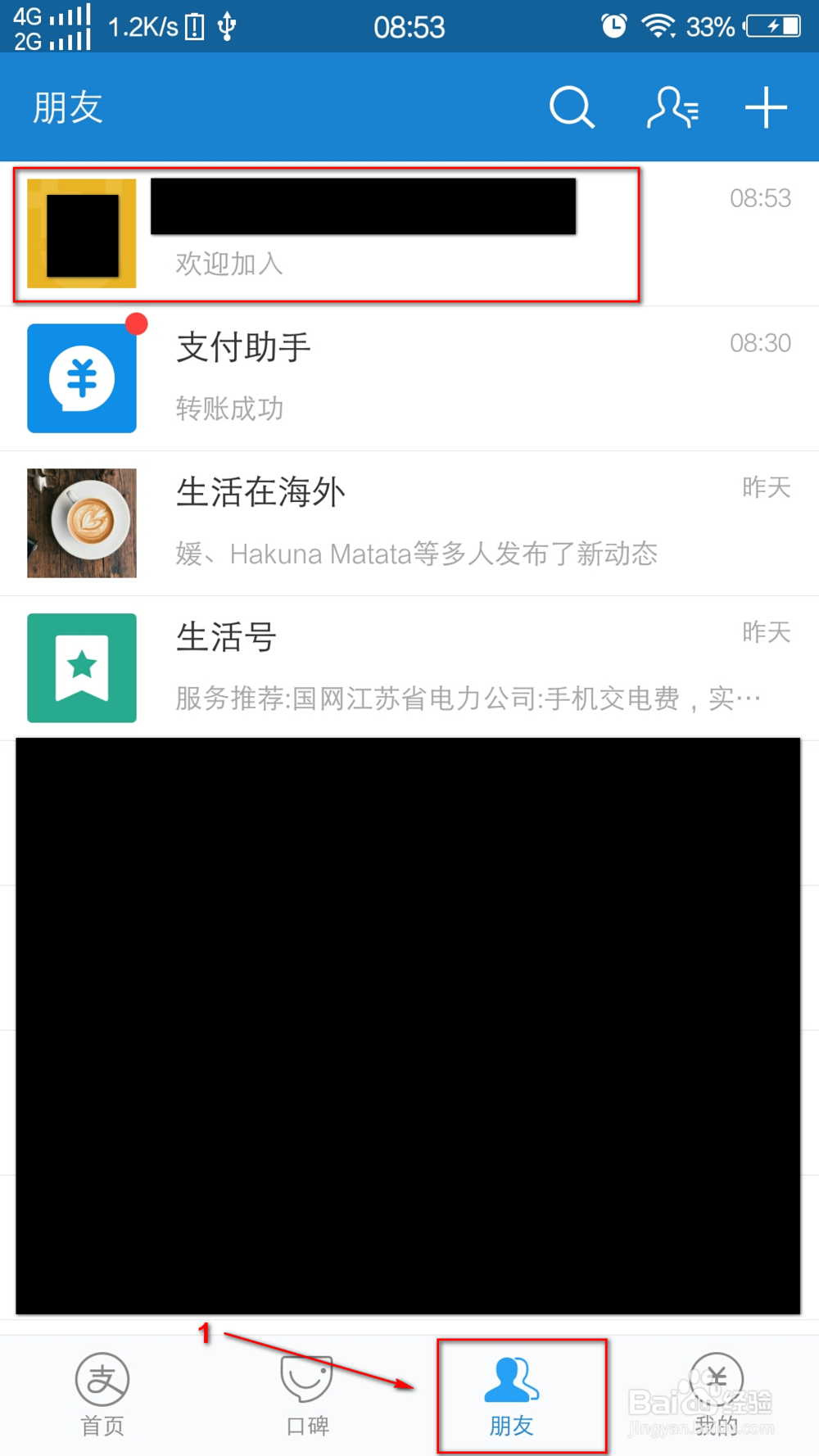Select the 首页 home tab label

pos(101,1425)
